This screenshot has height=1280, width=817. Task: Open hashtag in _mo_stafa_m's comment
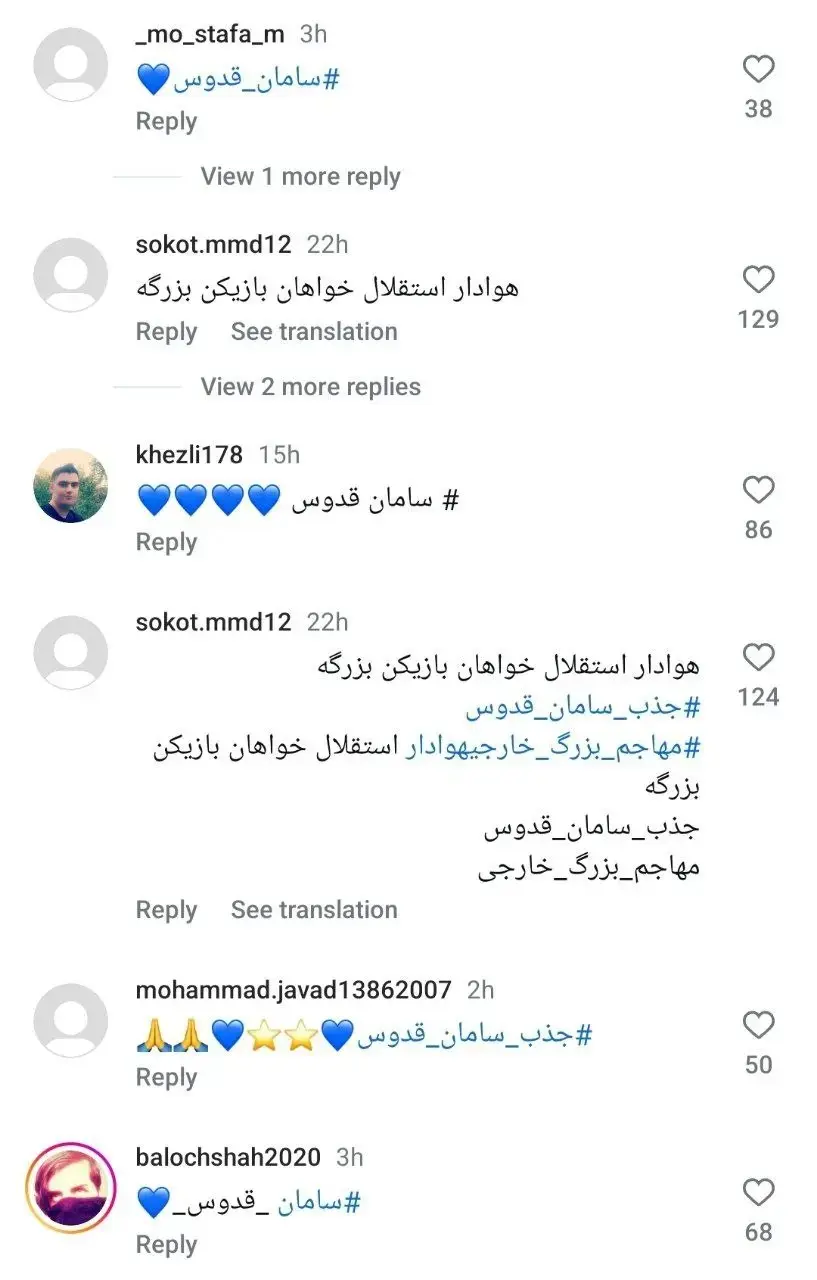(x=259, y=80)
